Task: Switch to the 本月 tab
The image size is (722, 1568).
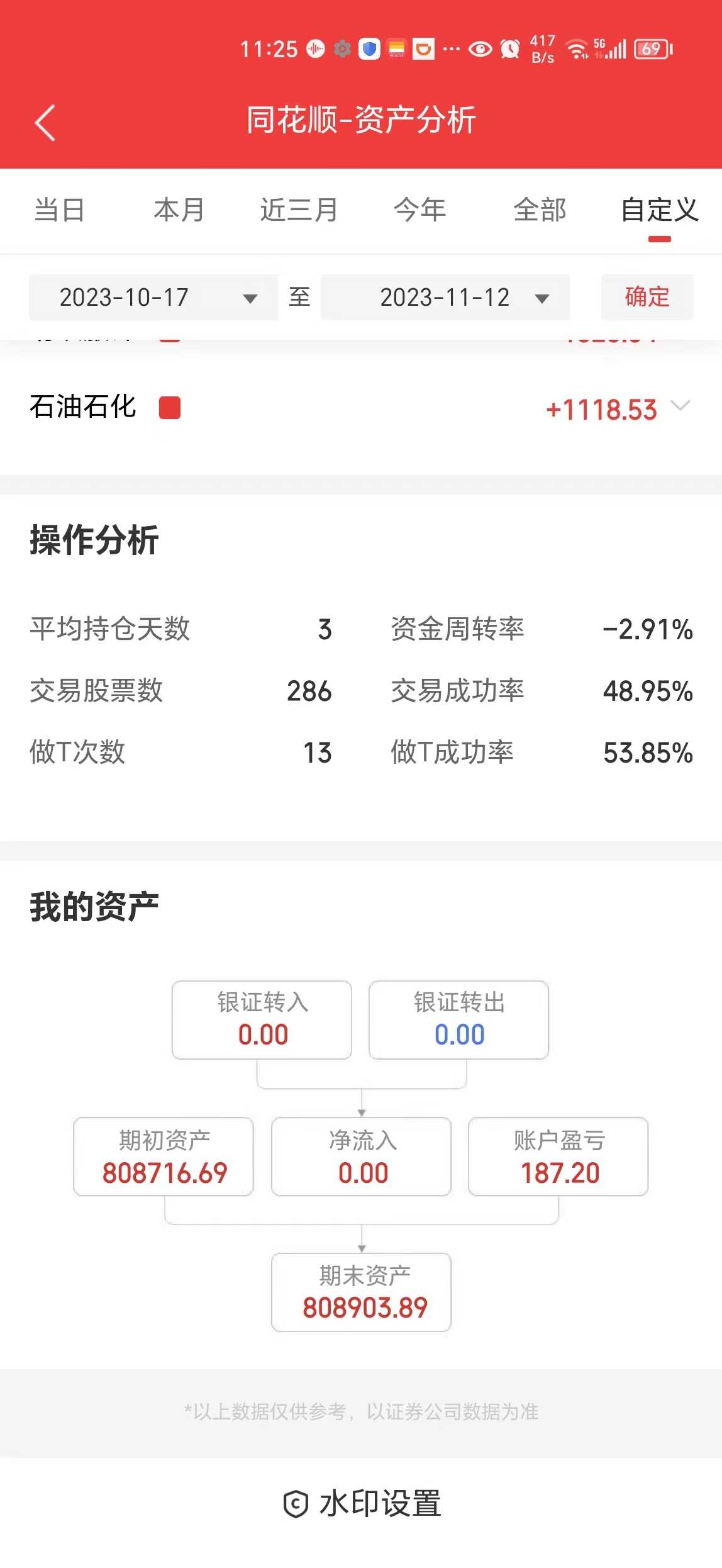Action: [x=180, y=210]
